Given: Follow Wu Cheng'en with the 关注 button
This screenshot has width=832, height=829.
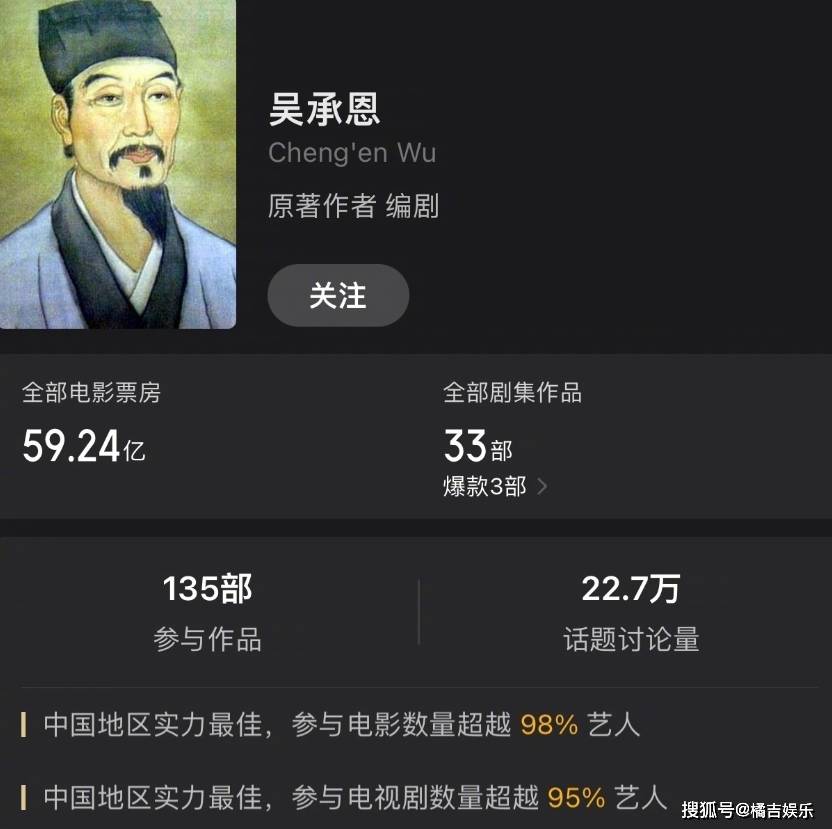Looking at the screenshot, I should point(338,296).
